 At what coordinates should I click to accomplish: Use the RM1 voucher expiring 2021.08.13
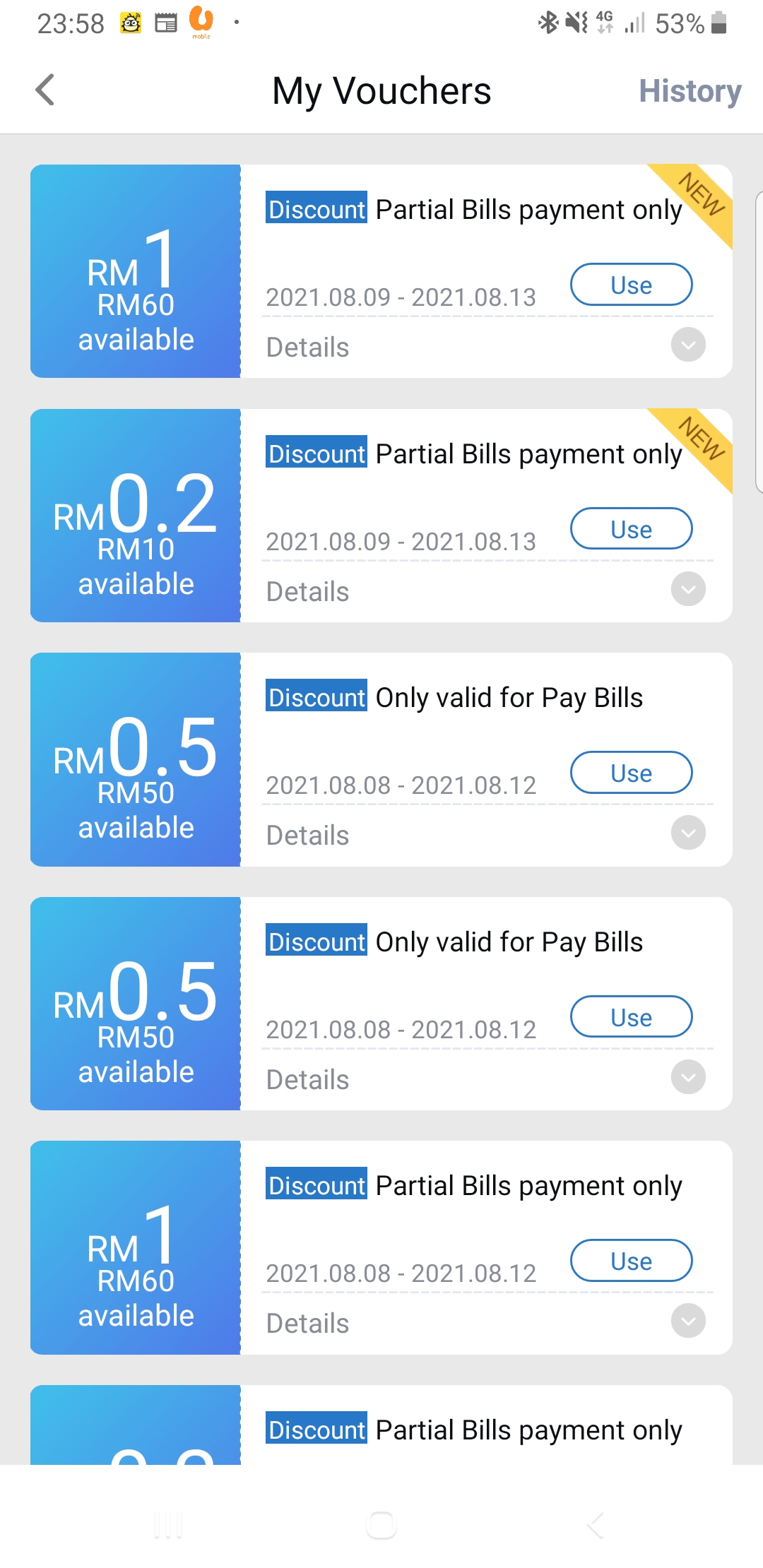tap(631, 285)
